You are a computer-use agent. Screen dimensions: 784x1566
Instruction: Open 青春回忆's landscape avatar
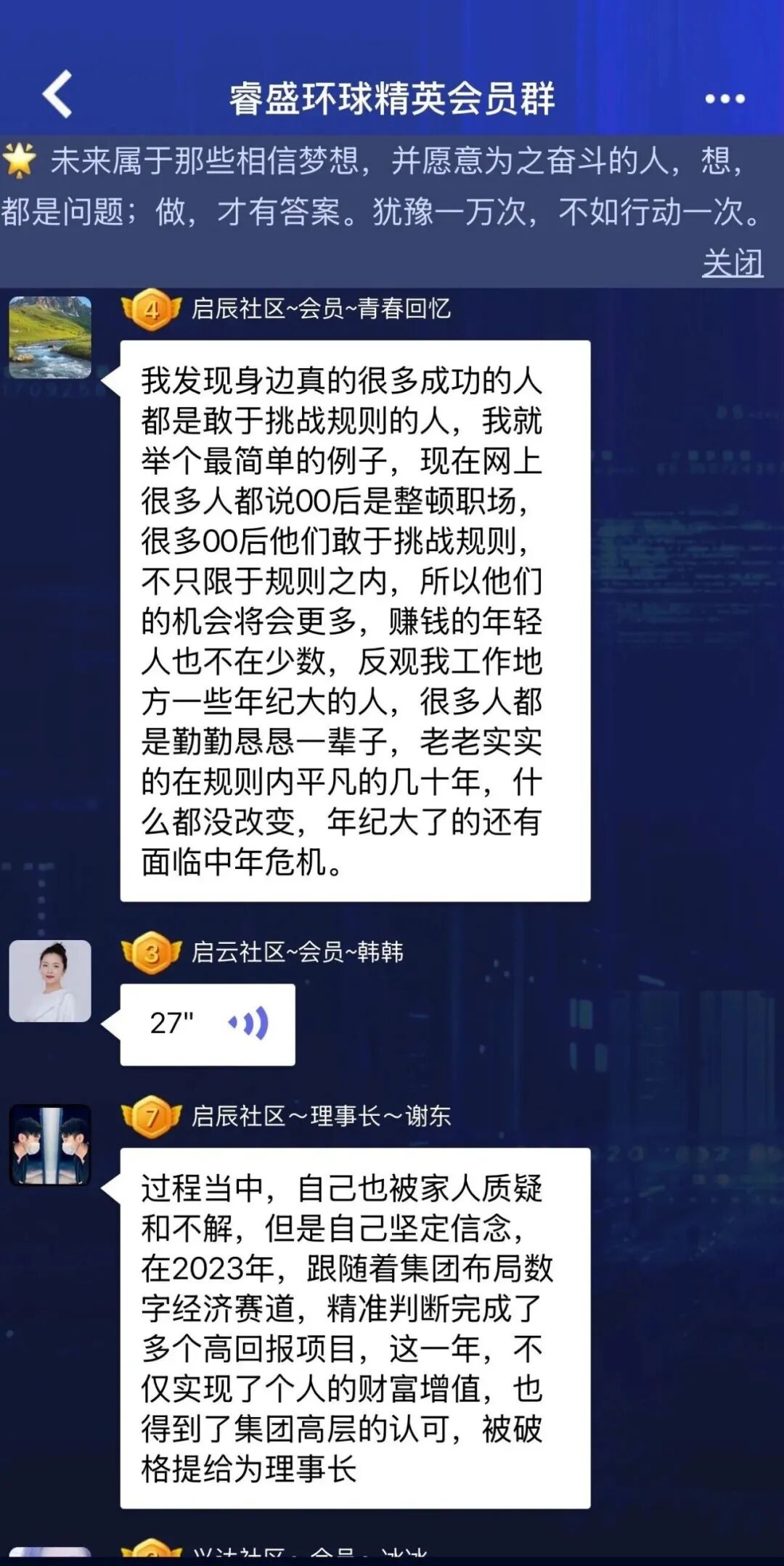(x=50, y=337)
